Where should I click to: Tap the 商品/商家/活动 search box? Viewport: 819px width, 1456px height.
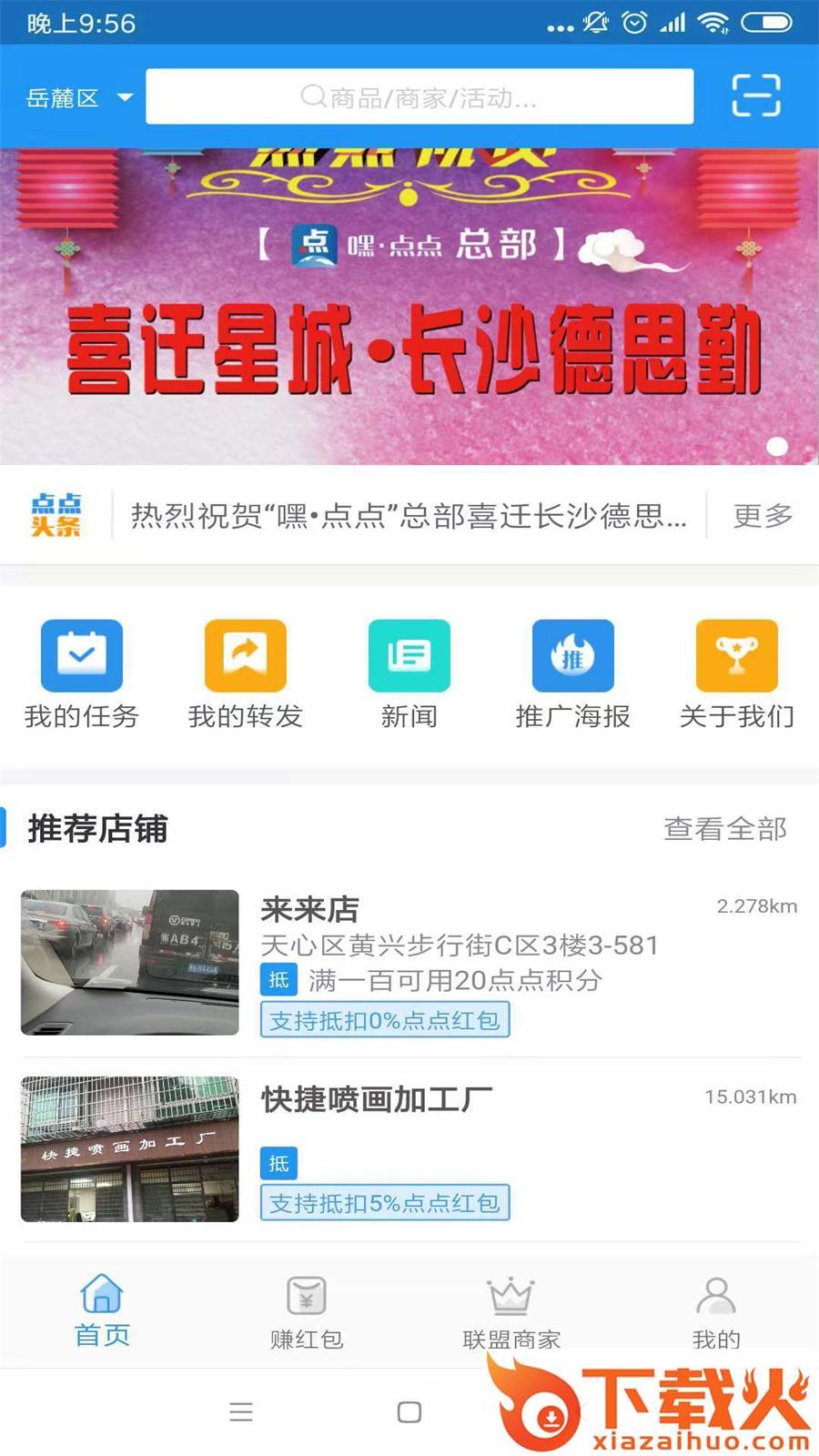(419, 96)
